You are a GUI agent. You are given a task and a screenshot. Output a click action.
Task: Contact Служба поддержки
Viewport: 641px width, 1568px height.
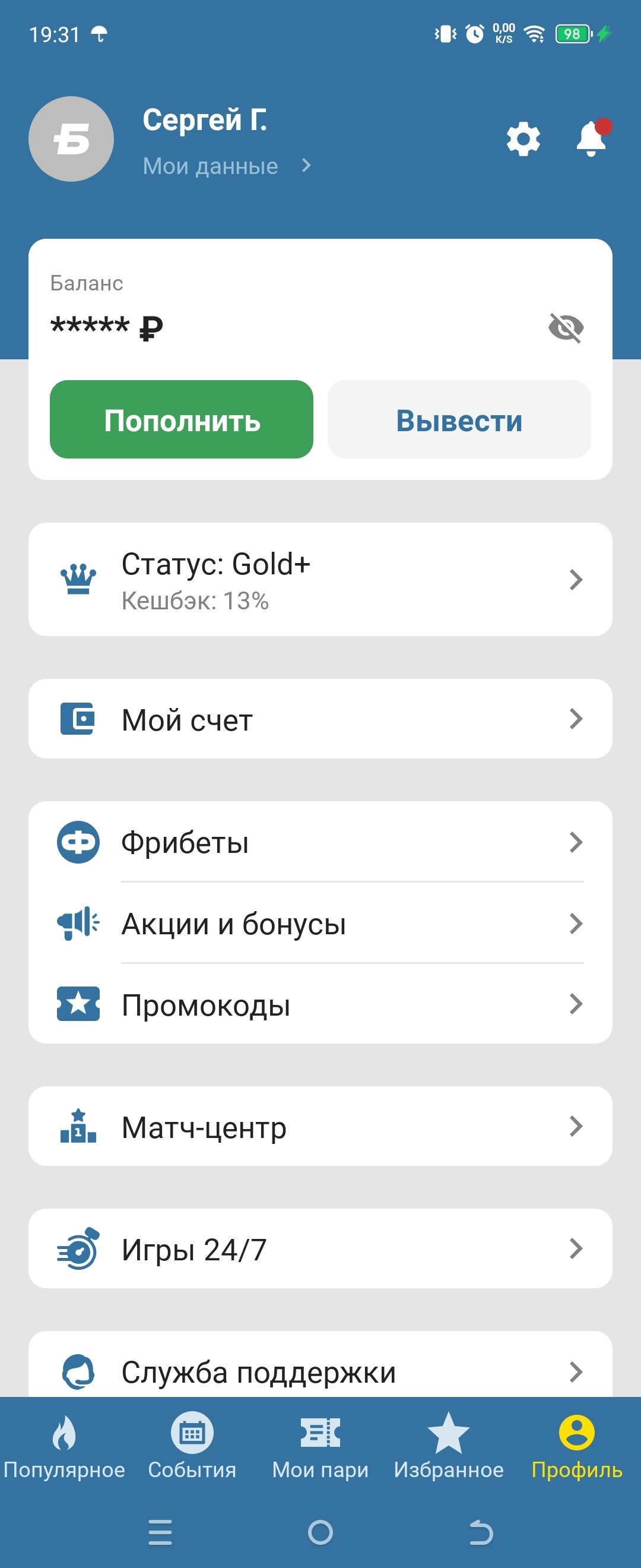(x=320, y=1371)
